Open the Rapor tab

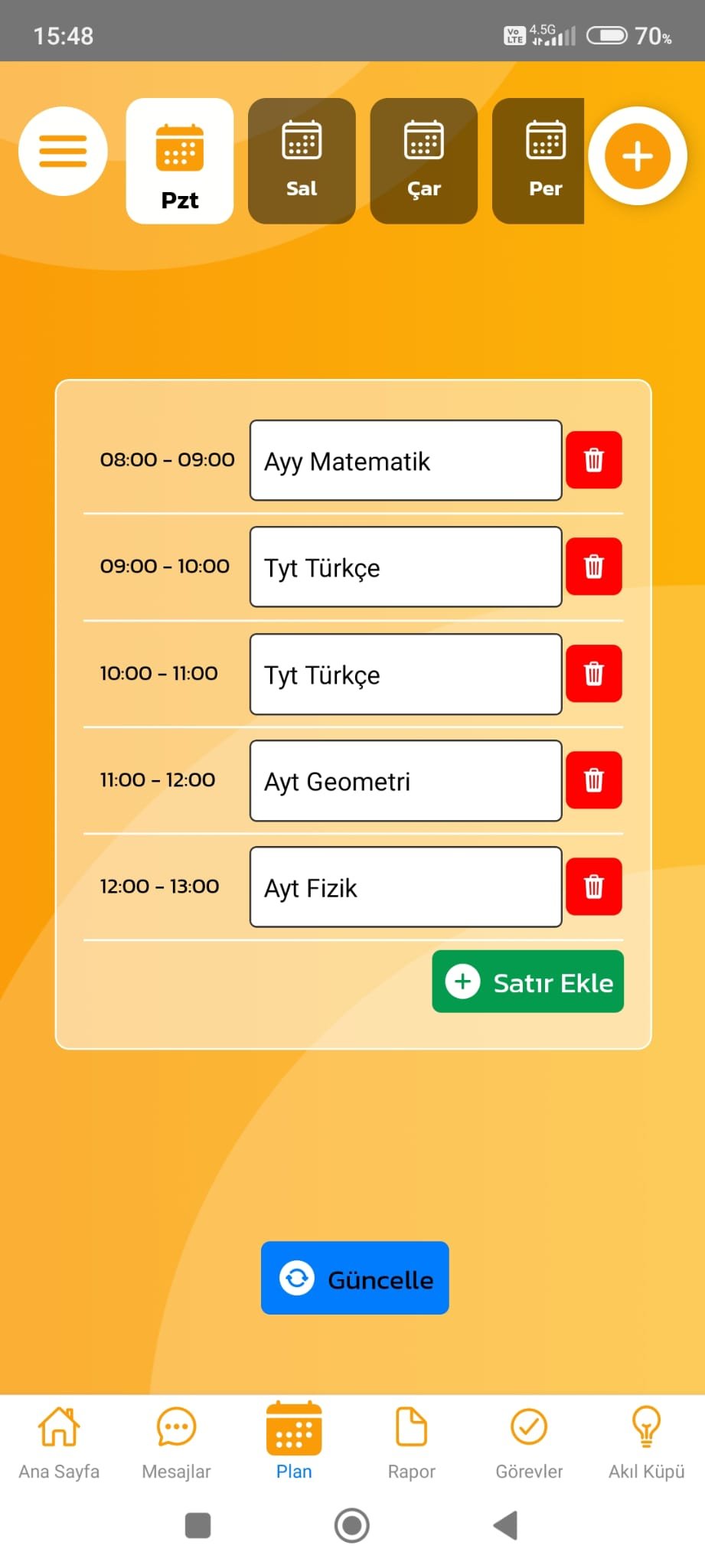[411, 1442]
